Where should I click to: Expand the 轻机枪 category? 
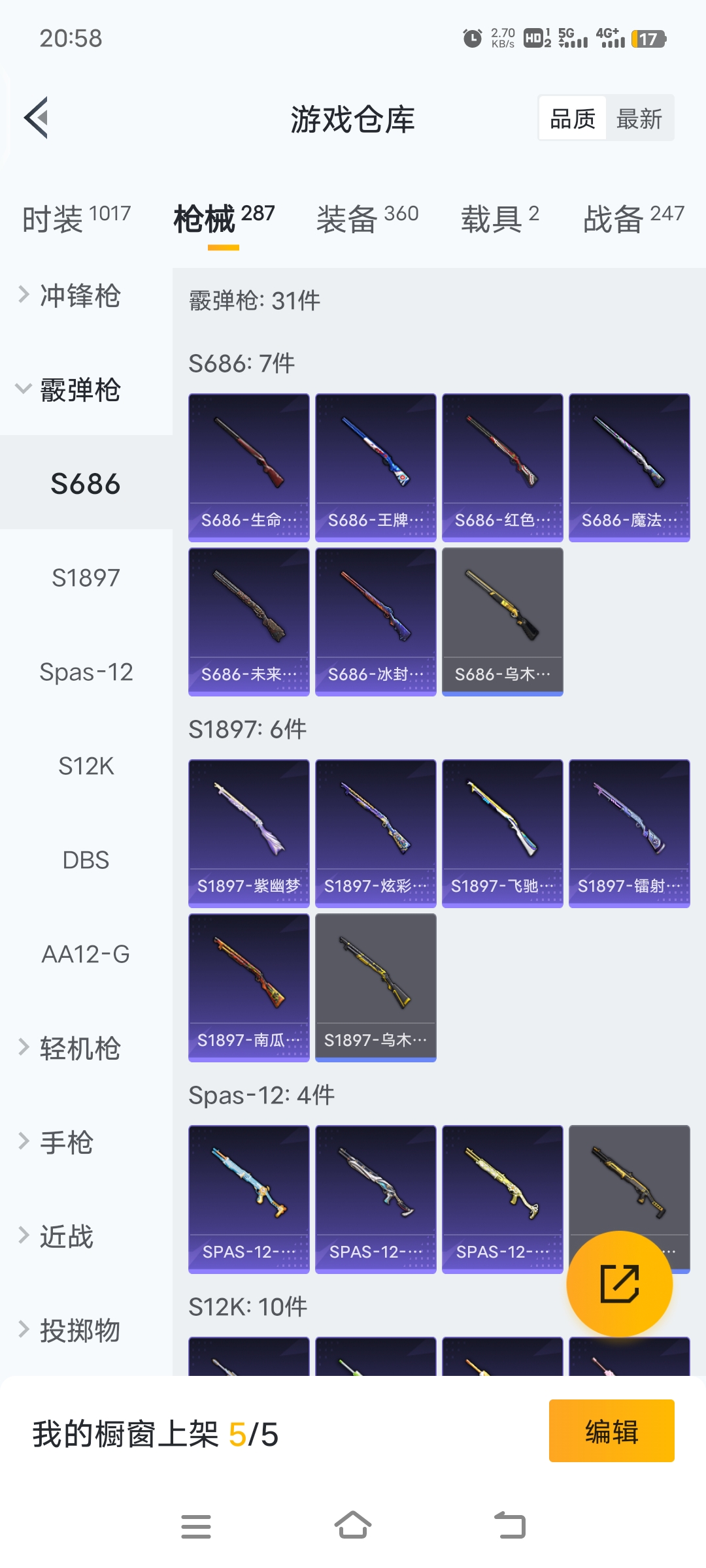point(80,1049)
